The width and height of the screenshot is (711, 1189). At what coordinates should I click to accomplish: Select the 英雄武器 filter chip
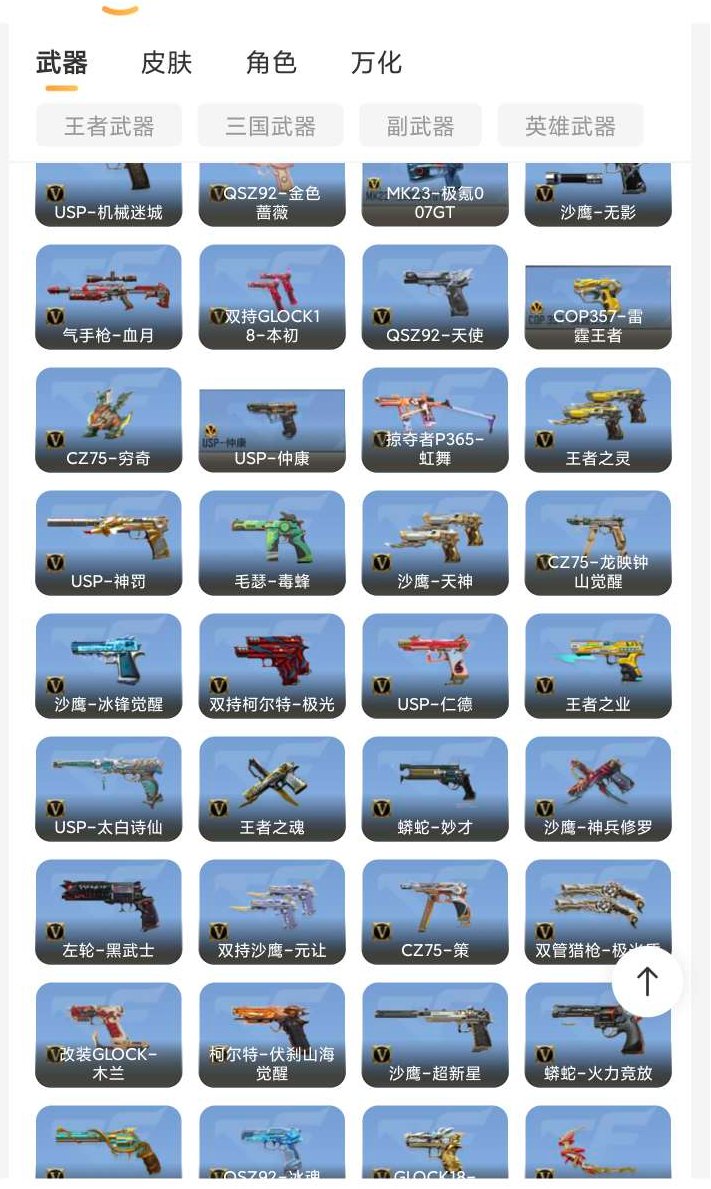coord(570,126)
